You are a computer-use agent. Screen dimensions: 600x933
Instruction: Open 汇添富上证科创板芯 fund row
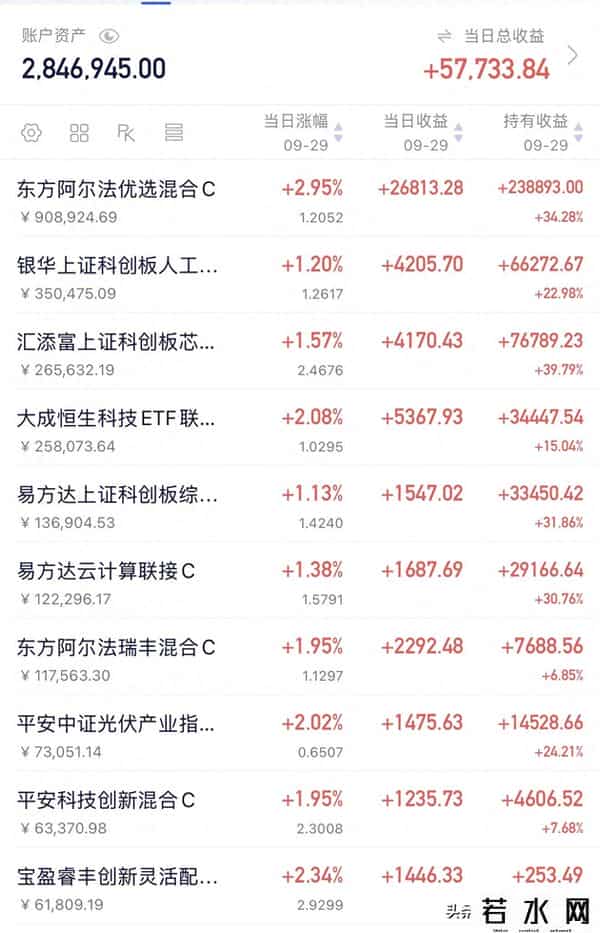pyautogui.click(x=116, y=341)
